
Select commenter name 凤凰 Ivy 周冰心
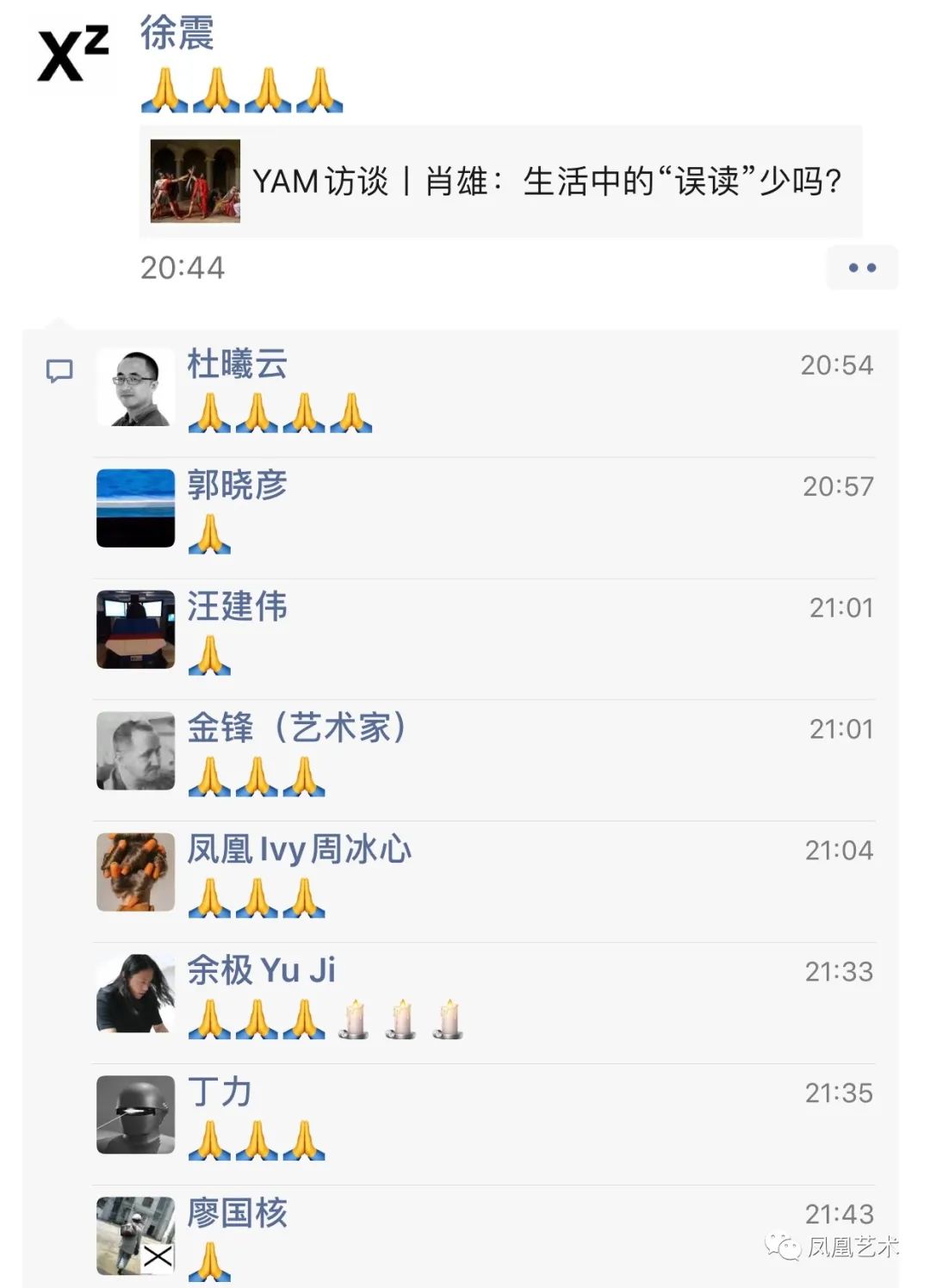(299, 850)
